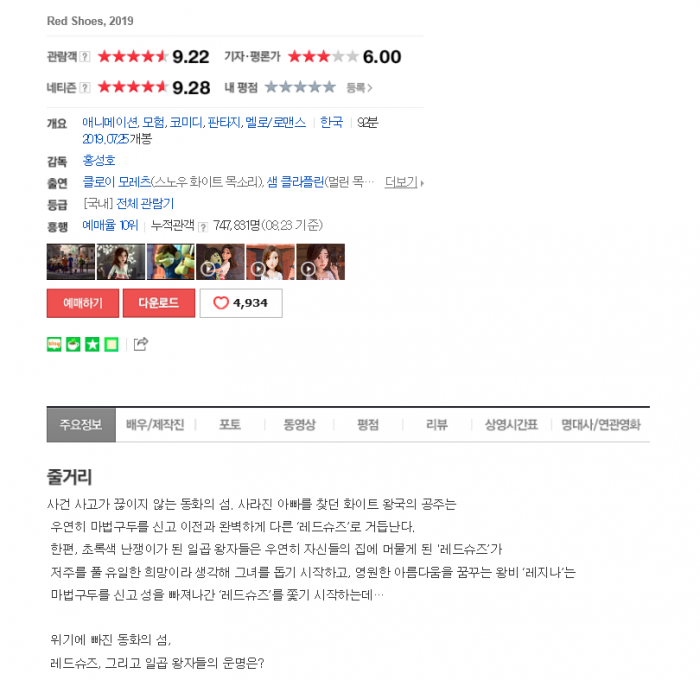Tap the 예매하기 booking button

pos(83,303)
